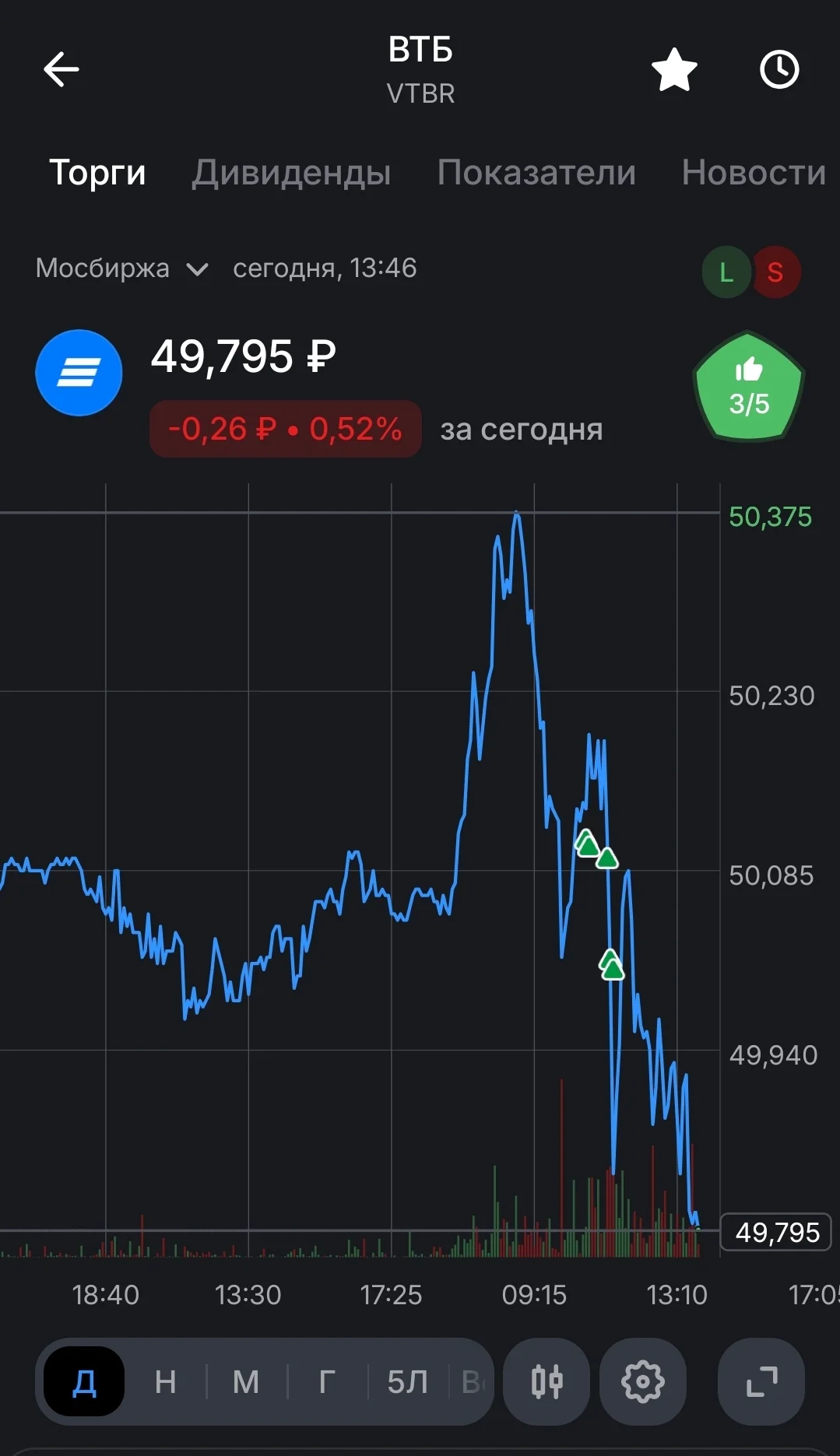Select the Г year chart period
The width and height of the screenshot is (840, 1456).
(x=327, y=1382)
